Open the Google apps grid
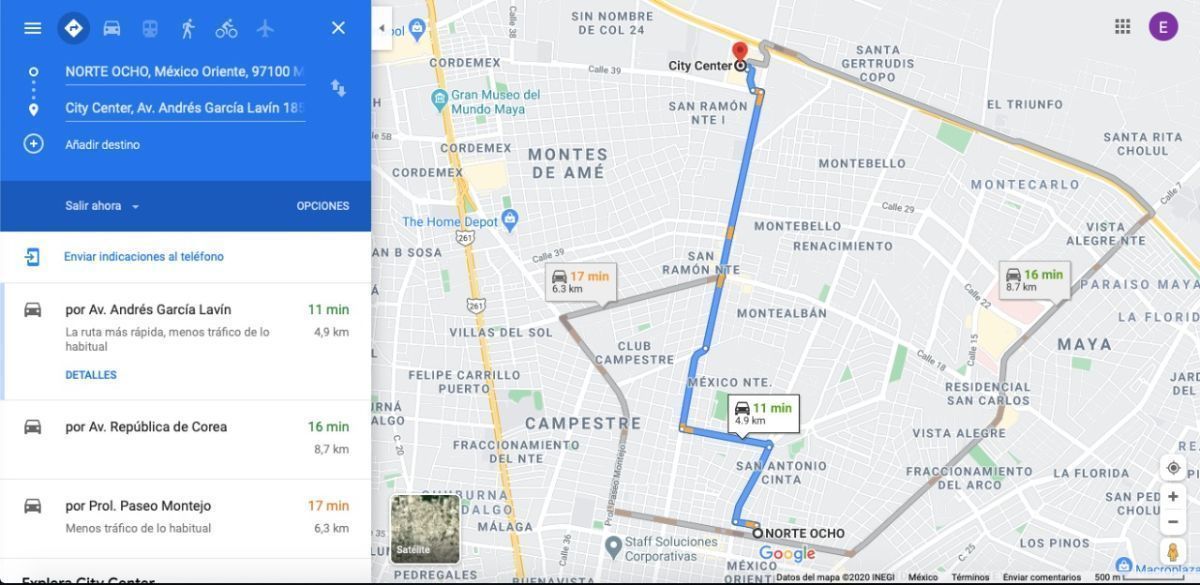The height and width of the screenshot is (585, 1200). (1122, 27)
